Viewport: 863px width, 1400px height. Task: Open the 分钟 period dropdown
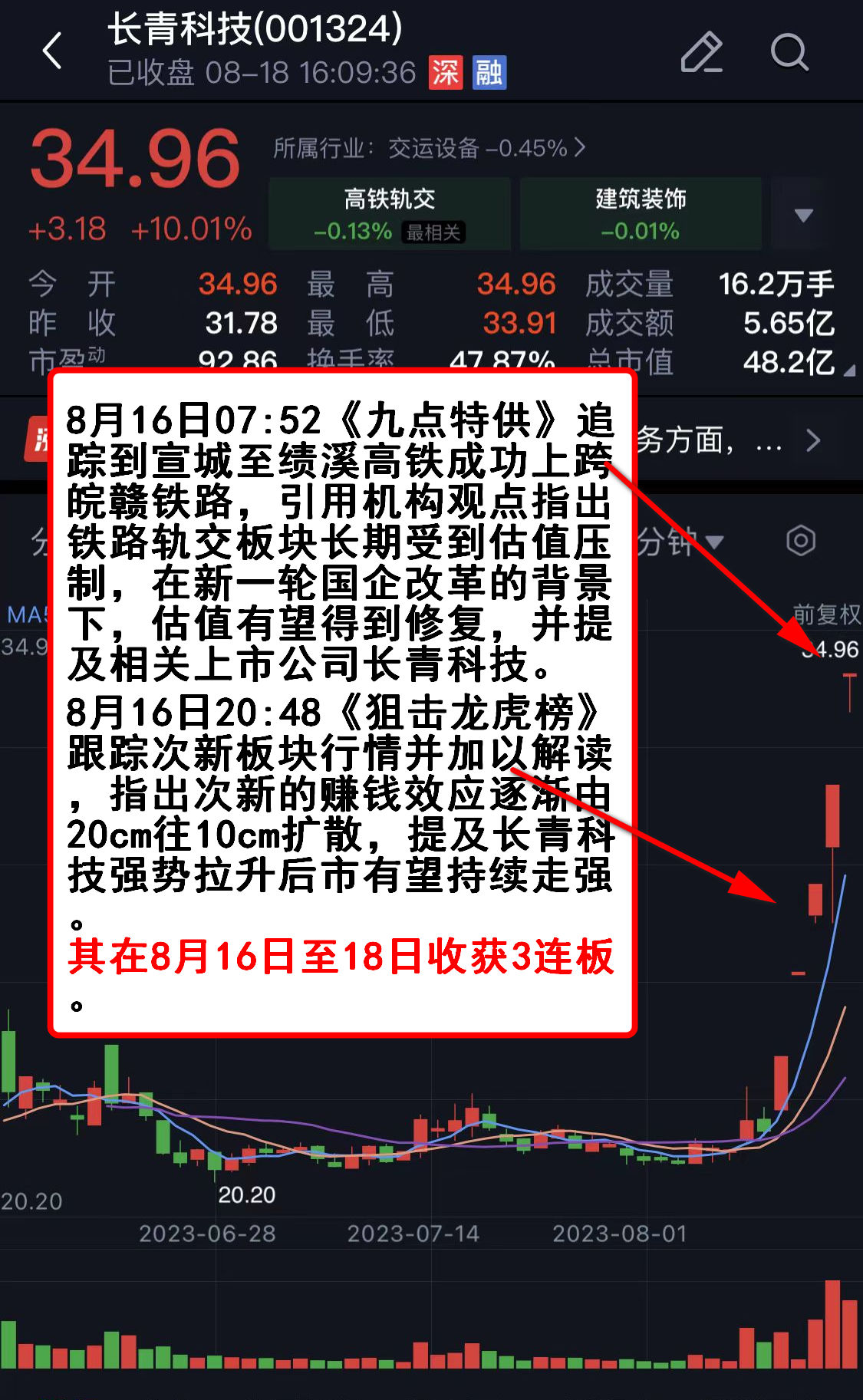click(680, 542)
